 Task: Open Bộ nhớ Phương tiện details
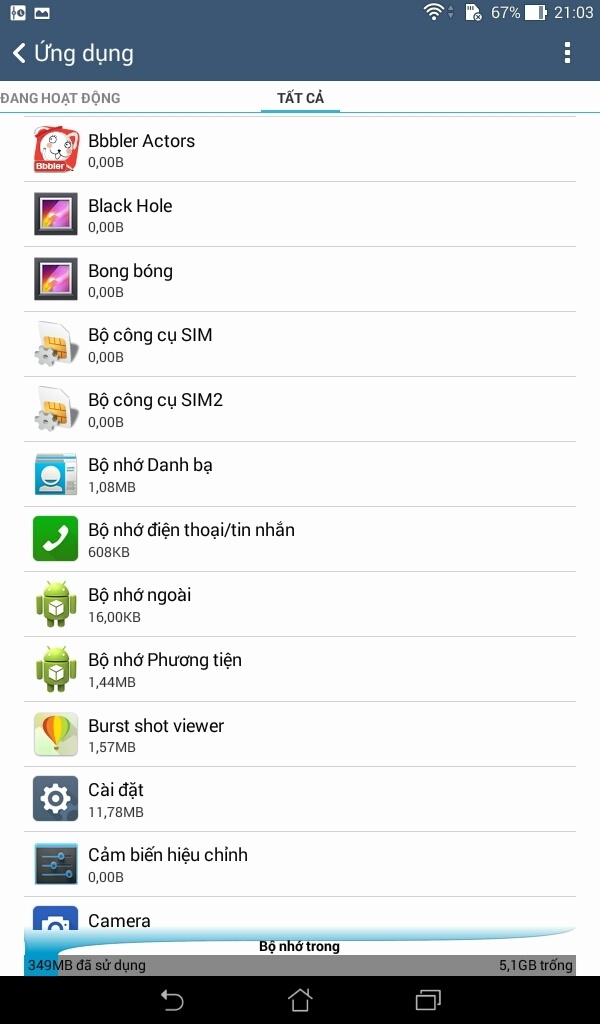[x=300, y=670]
